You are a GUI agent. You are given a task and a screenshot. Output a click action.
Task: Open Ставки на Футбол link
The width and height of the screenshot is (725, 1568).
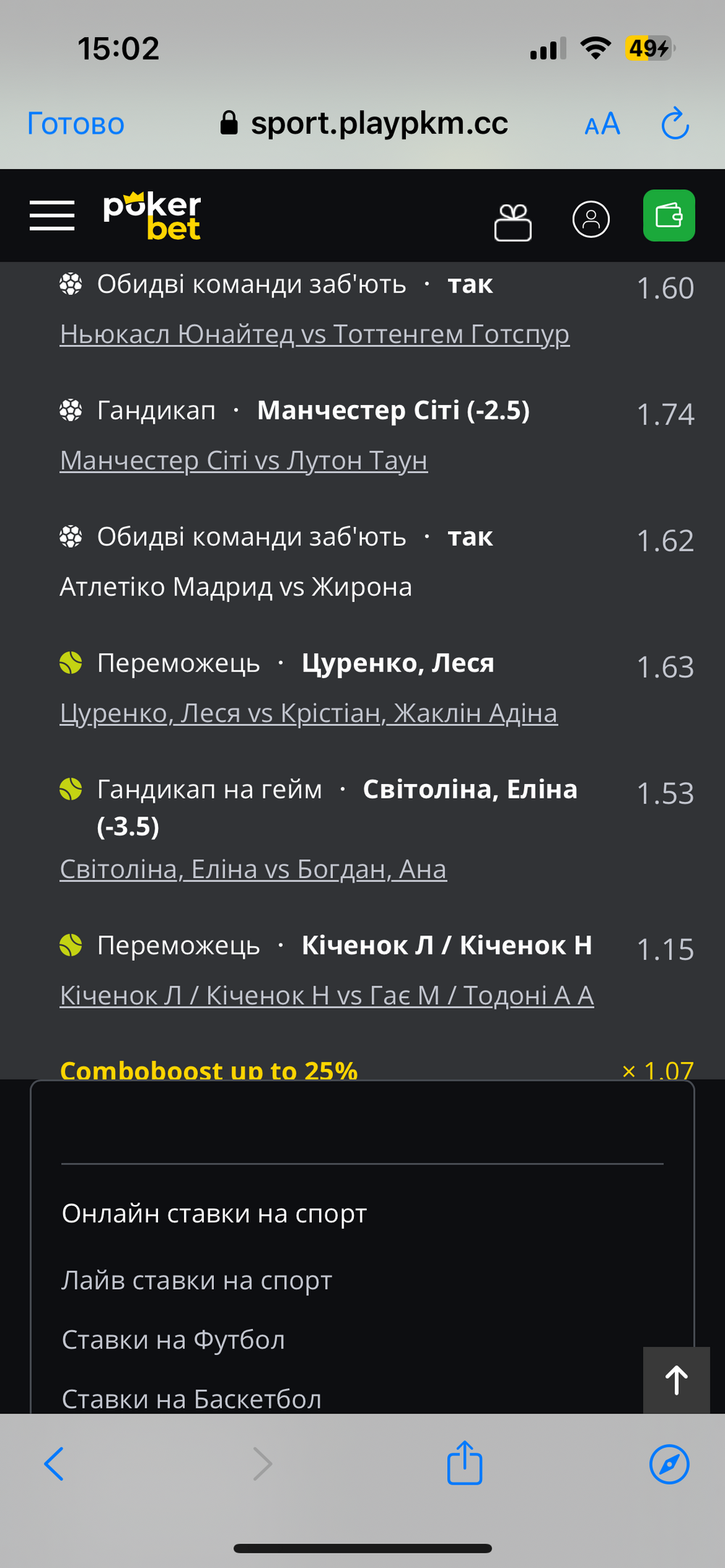[x=173, y=1340]
